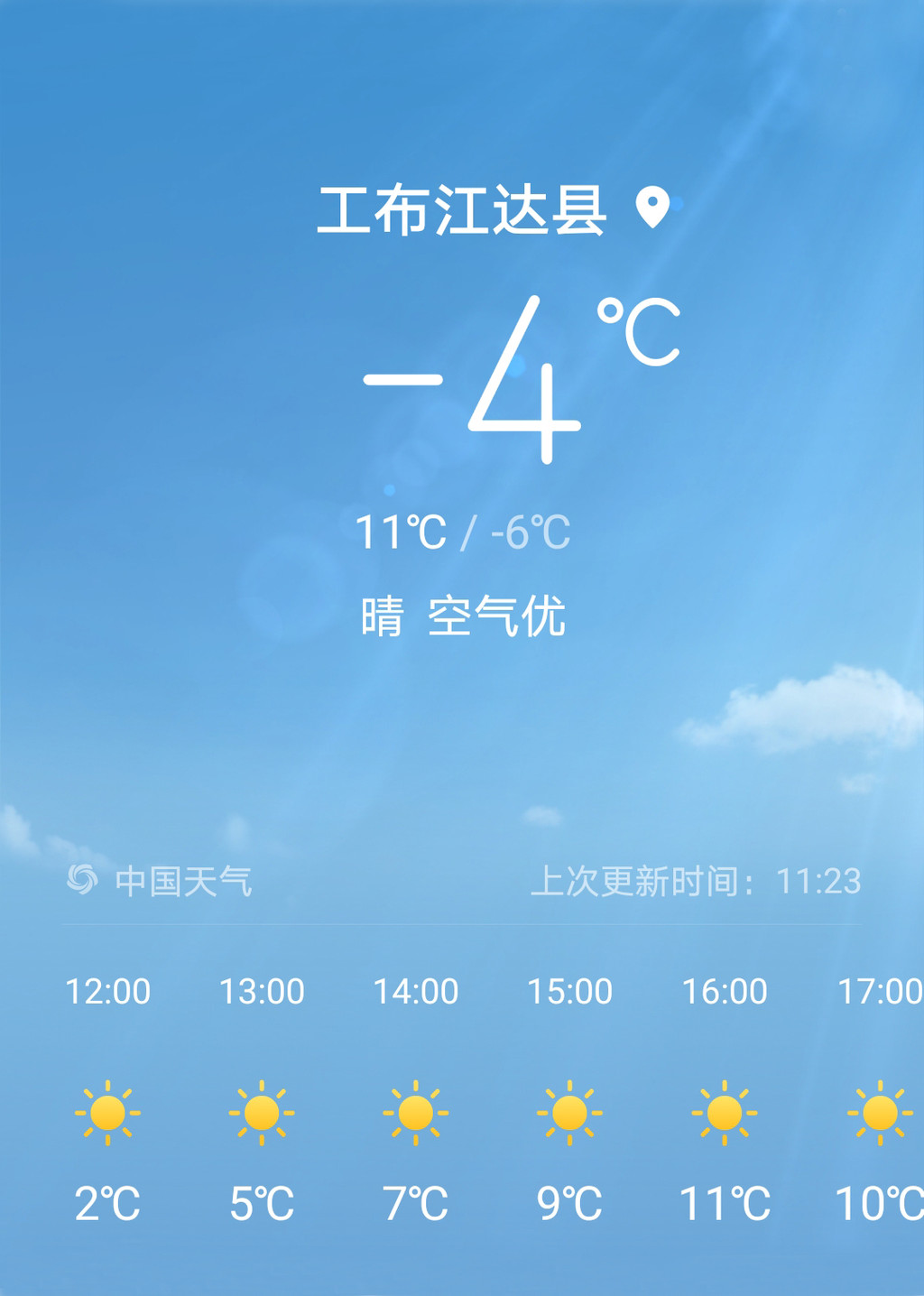Tap the city name 工布江达县
This screenshot has height=1296, width=924.
tap(461, 210)
